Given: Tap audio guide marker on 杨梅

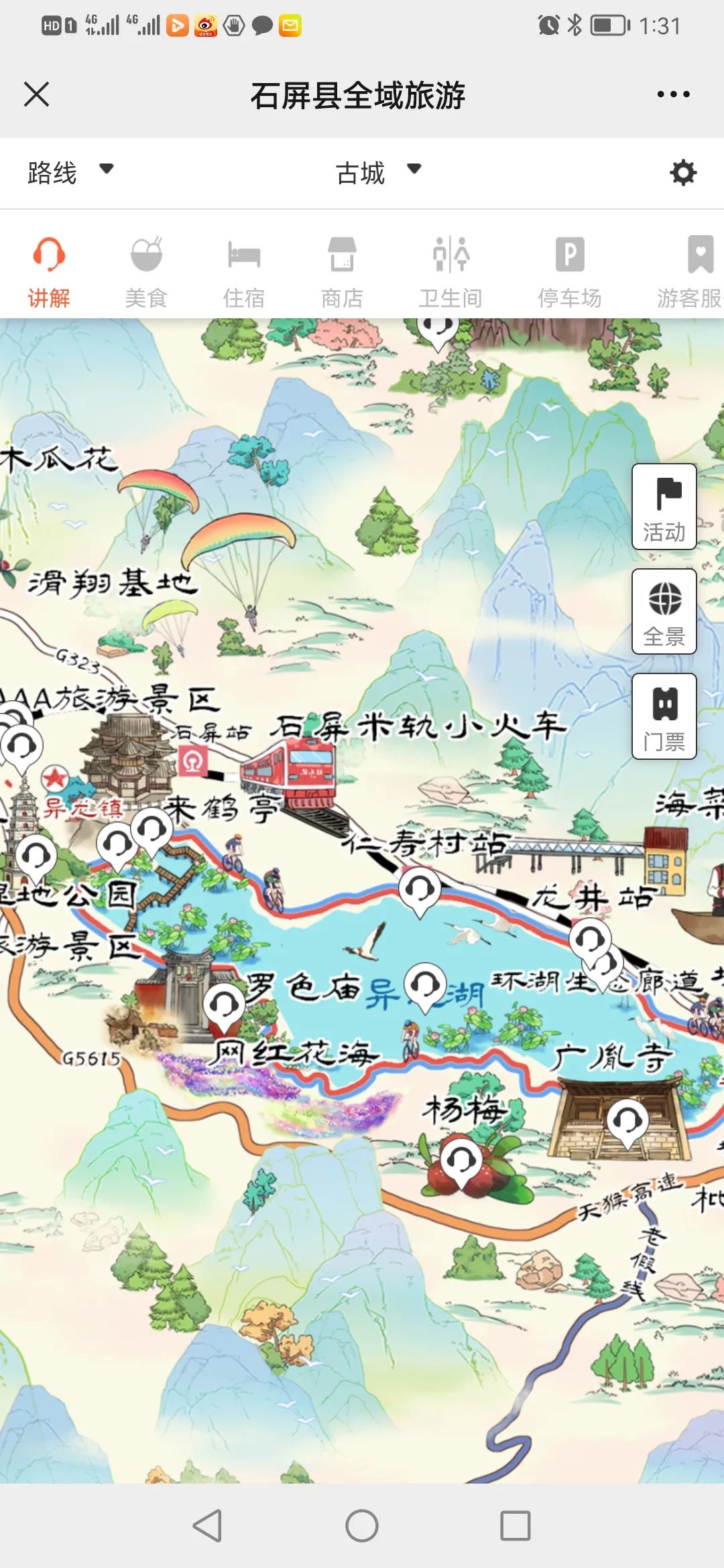Looking at the screenshot, I should (x=461, y=1159).
